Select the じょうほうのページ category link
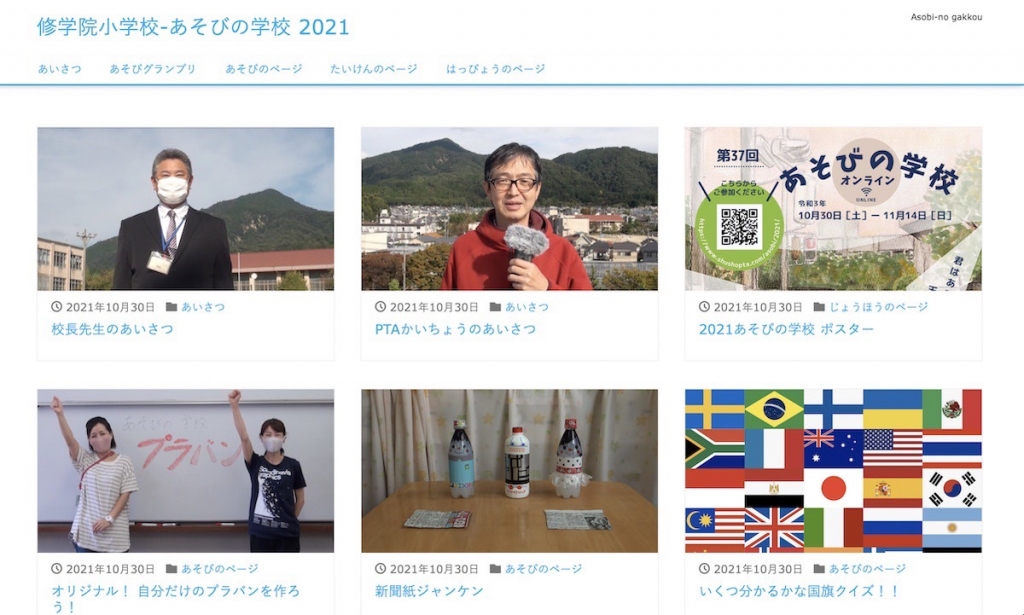Viewport: 1024px width, 615px height. click(x=872, y=307)
